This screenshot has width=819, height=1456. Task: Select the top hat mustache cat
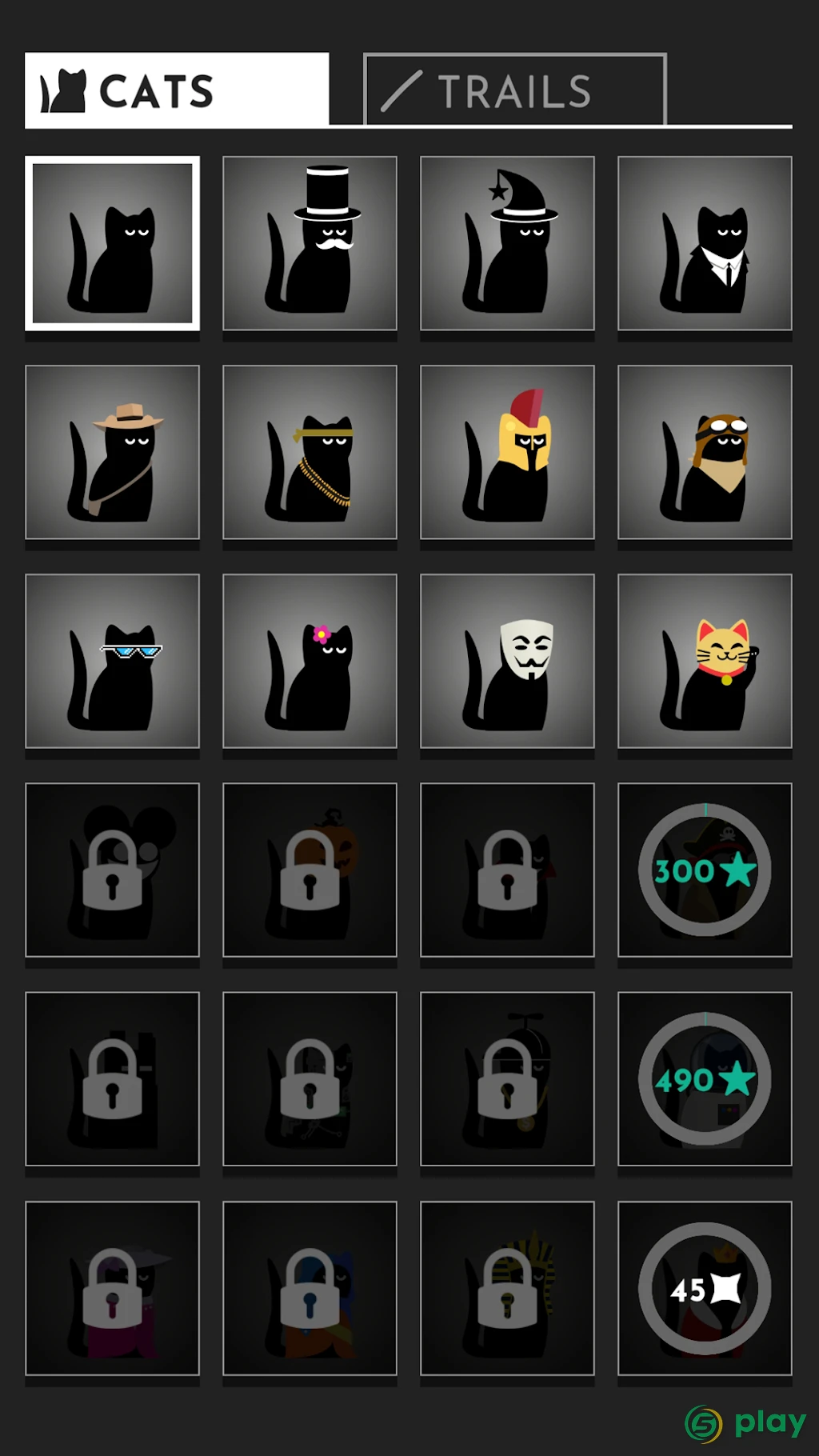pos(310,243)
